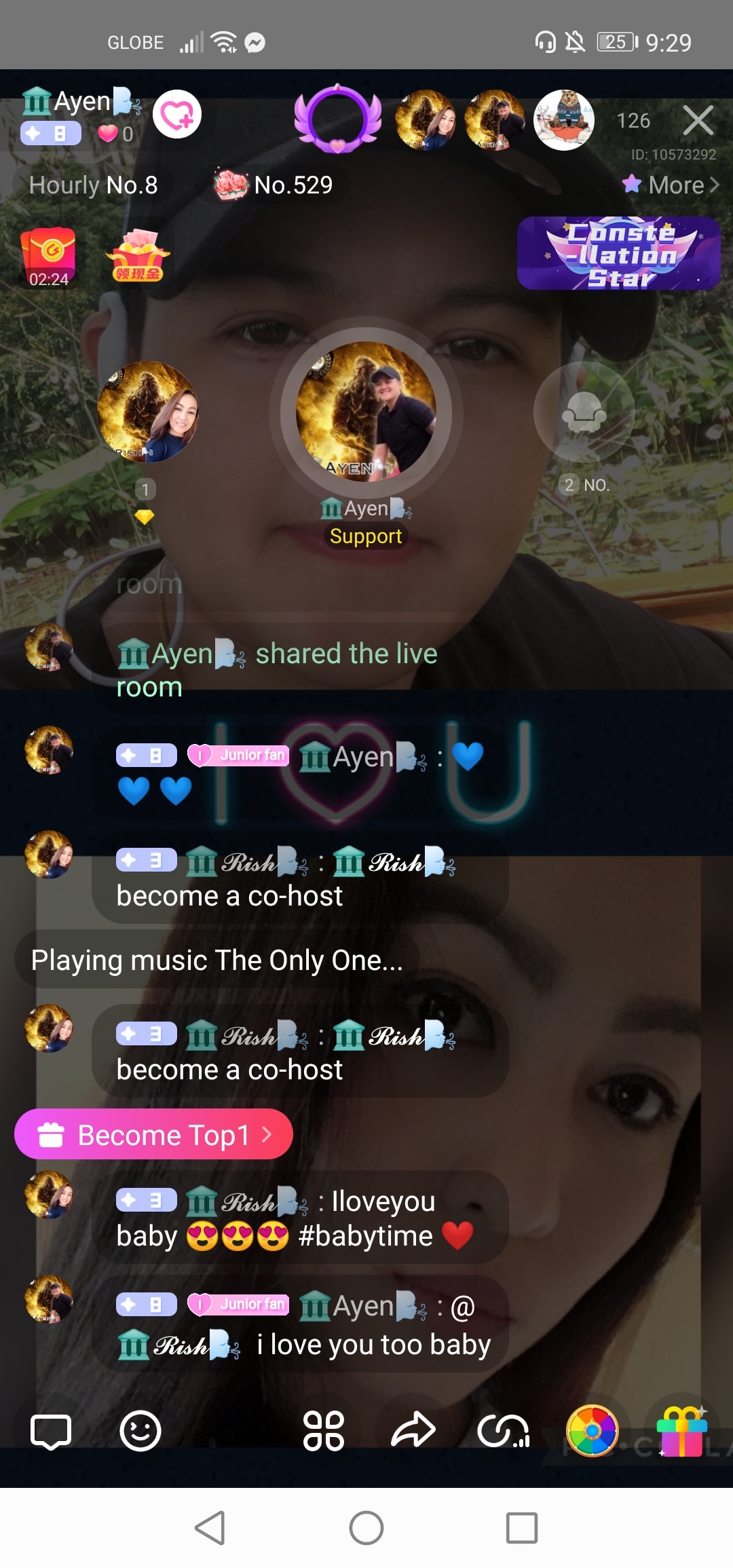Viewport: 733px width, 1568px height.
Task: Open the rose No.529 ranking
Action: pyautogui.click(x=274, y=185)
